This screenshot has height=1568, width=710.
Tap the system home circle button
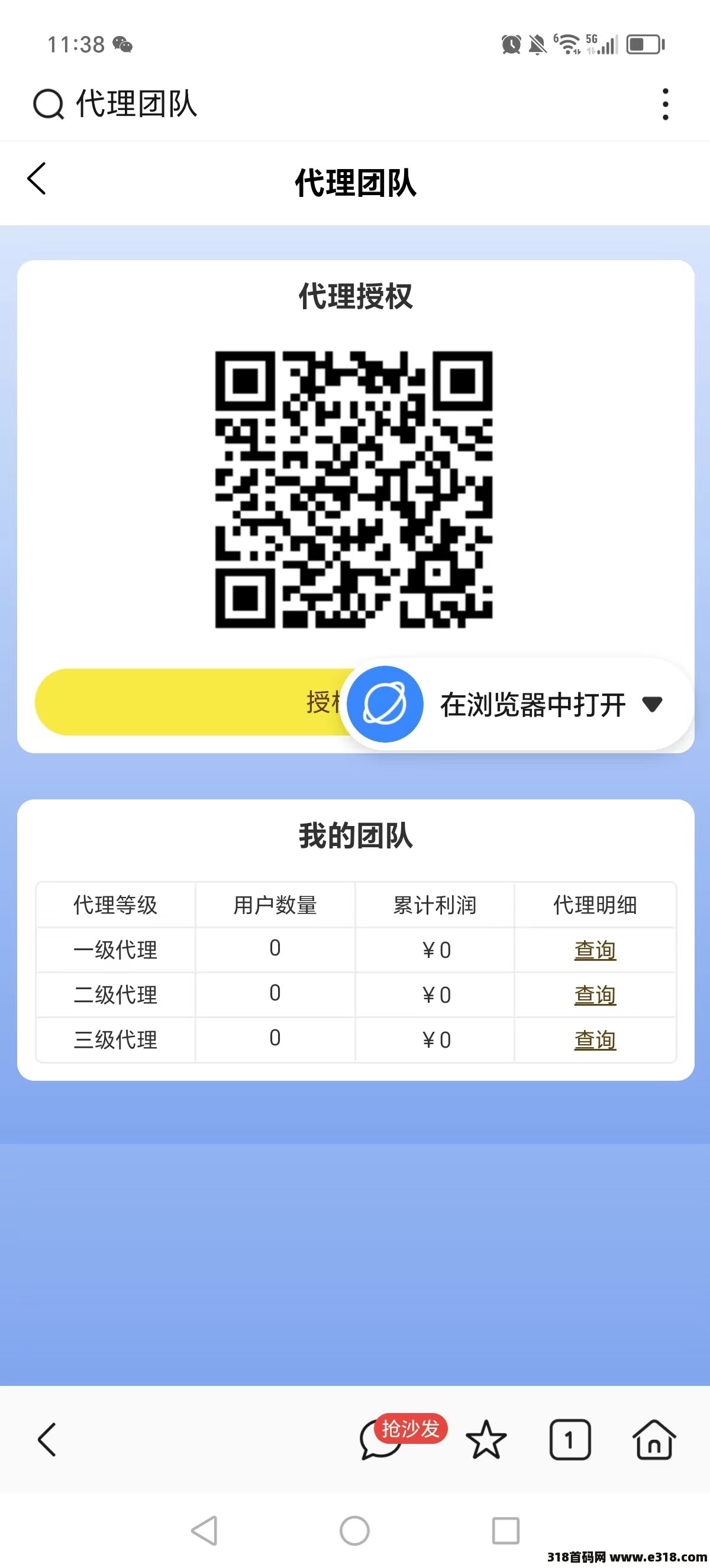pyautogui.click(x=354, y=1530)
